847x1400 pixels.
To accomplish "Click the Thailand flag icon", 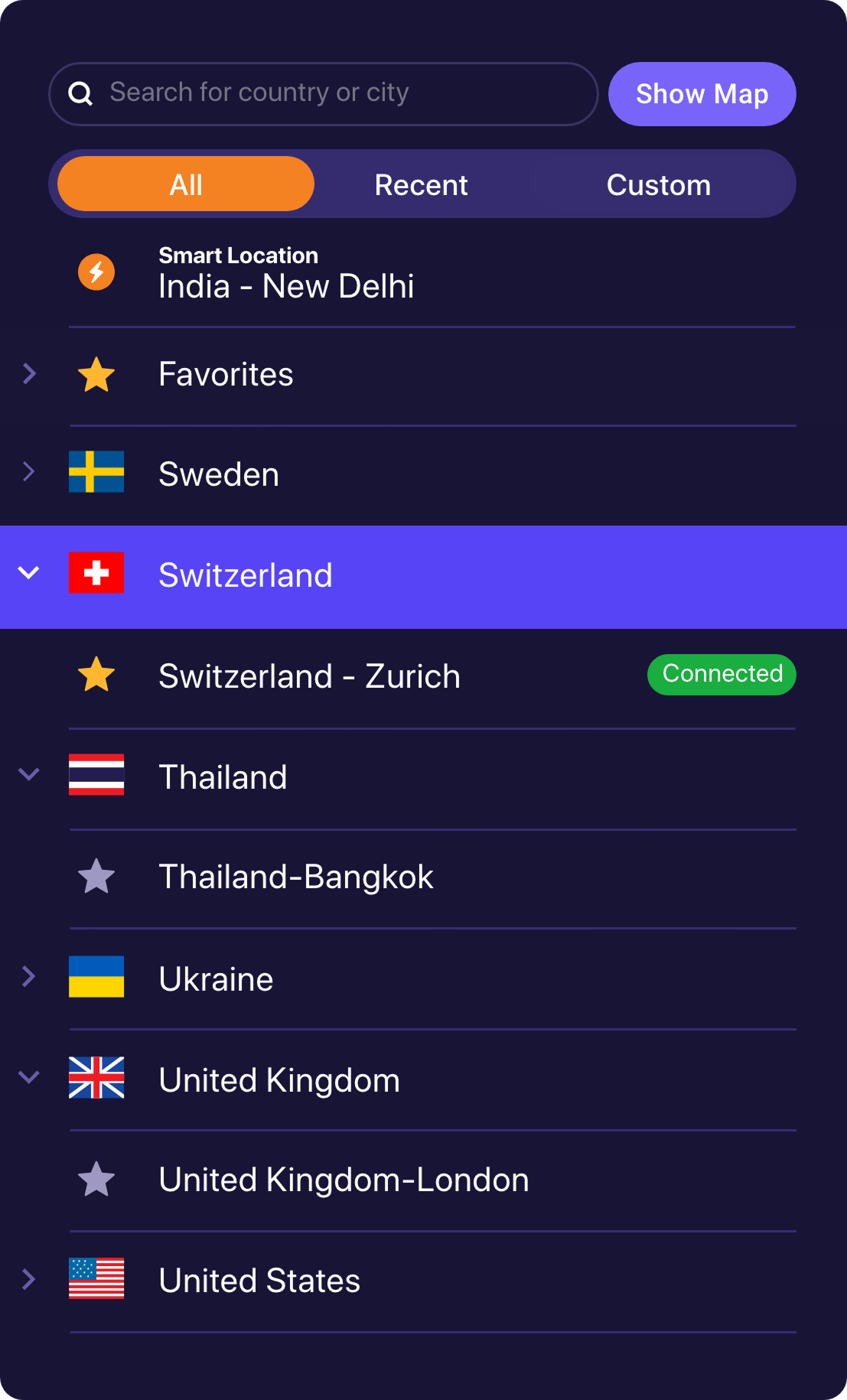I will pos(96,776).
